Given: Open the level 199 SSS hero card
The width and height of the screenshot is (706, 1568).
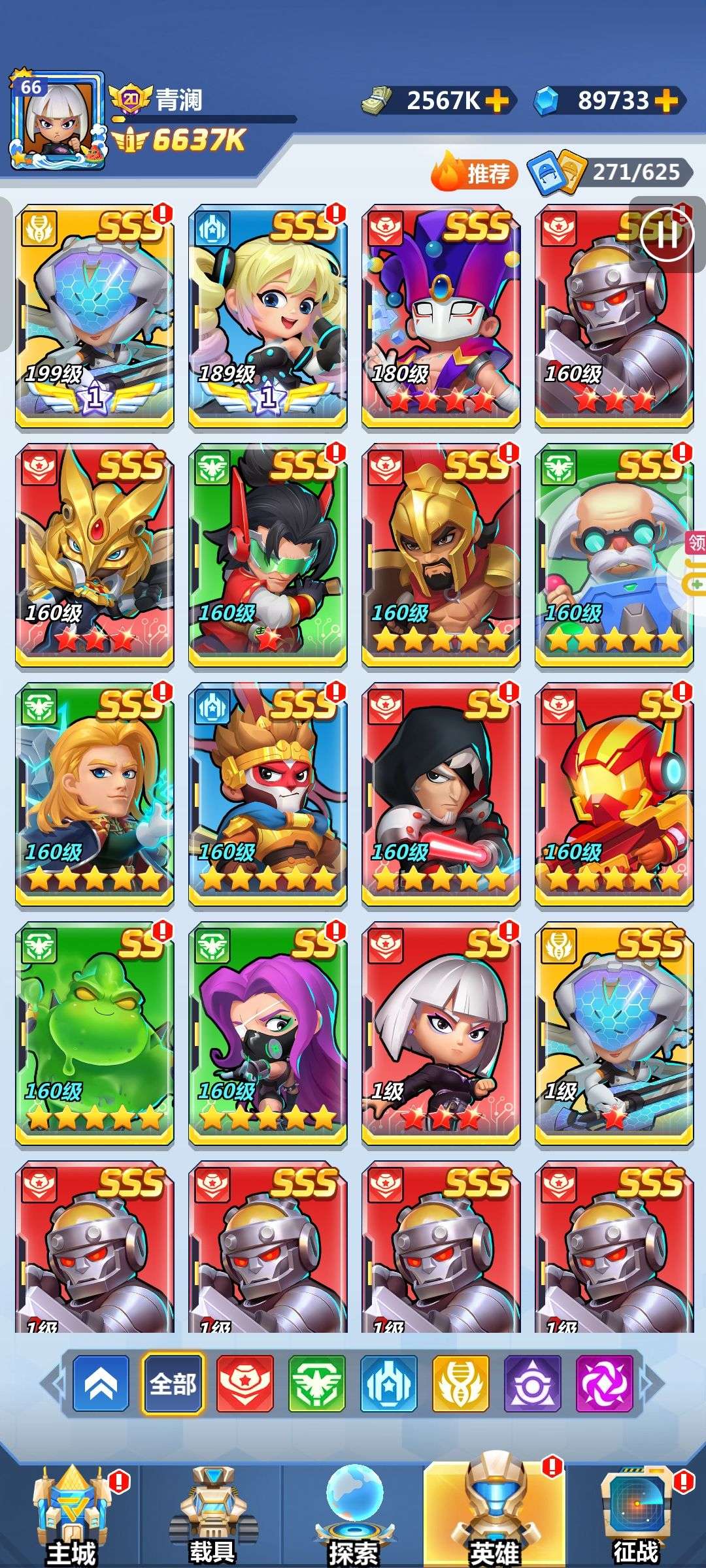Looking at the screenshot, I should pos(95,317).
